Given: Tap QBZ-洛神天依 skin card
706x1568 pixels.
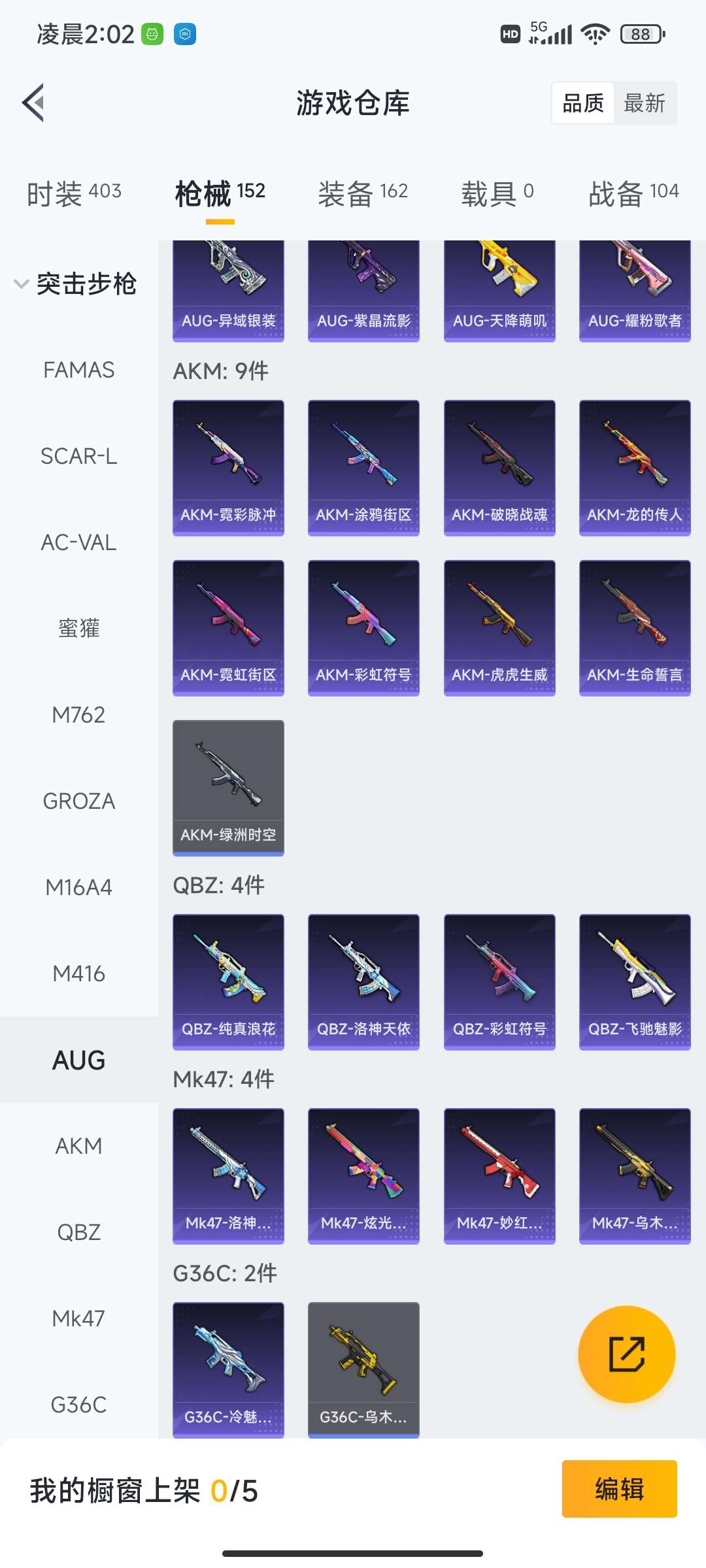Looking at the screenshot, I should pyautogui.click(x=363, y=981).
